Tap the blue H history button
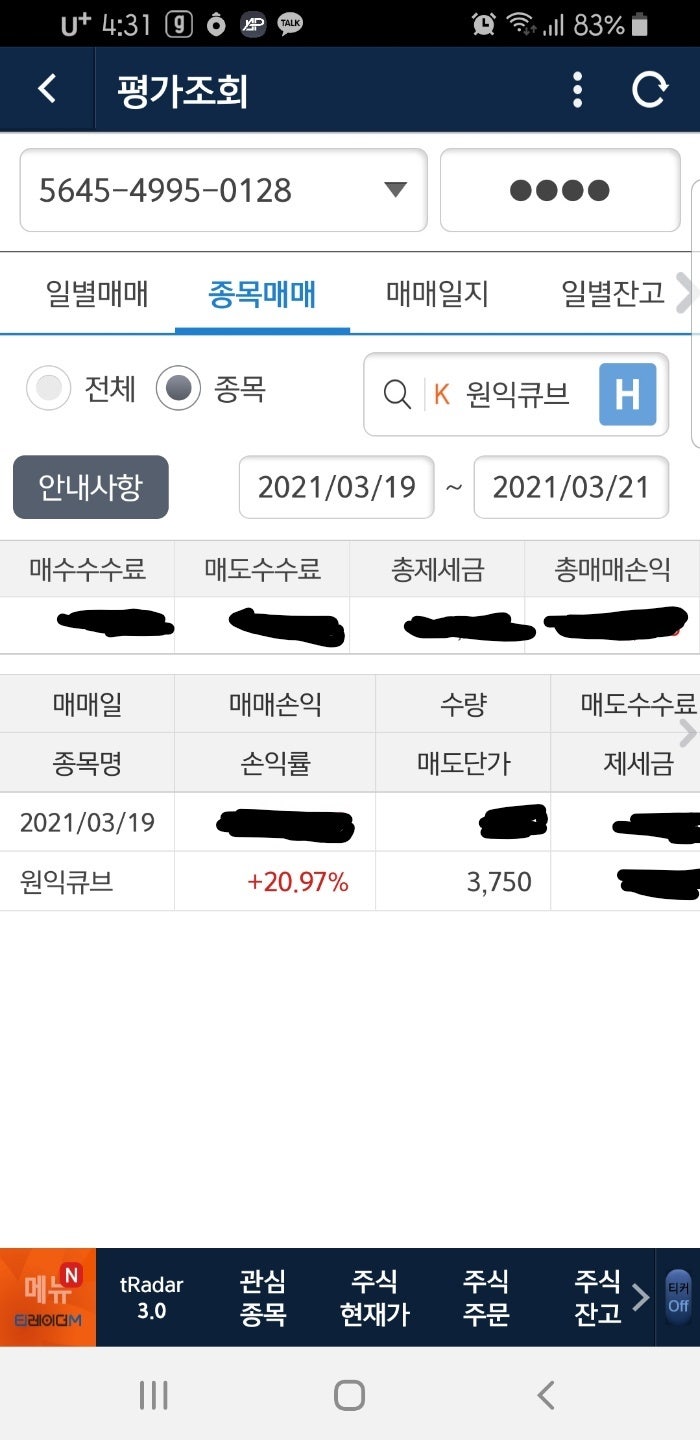The width and height of the screenshot is (700, 1440). (627, 394)
